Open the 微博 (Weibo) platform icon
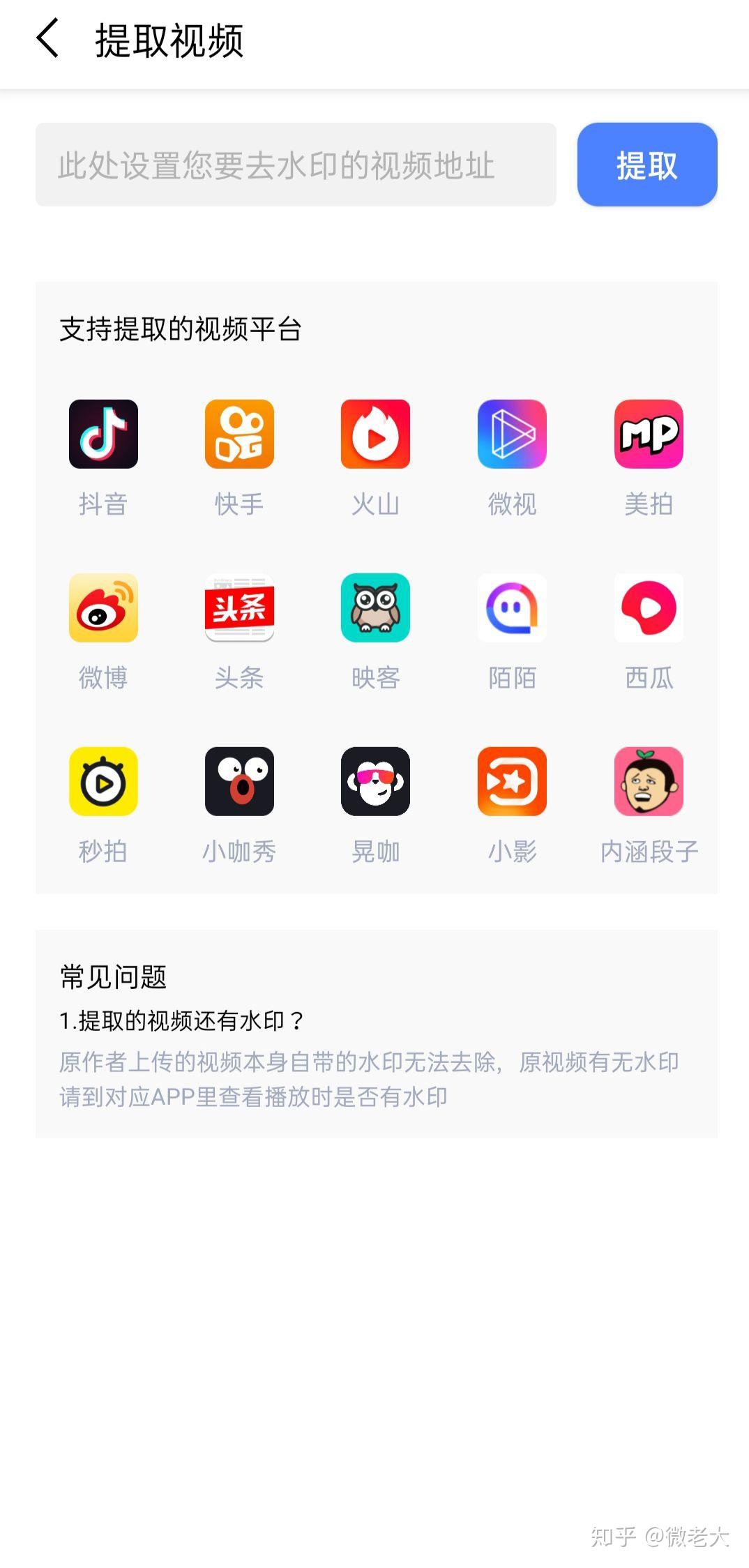Screen dimensions: 749x1568 coord(103,608)
